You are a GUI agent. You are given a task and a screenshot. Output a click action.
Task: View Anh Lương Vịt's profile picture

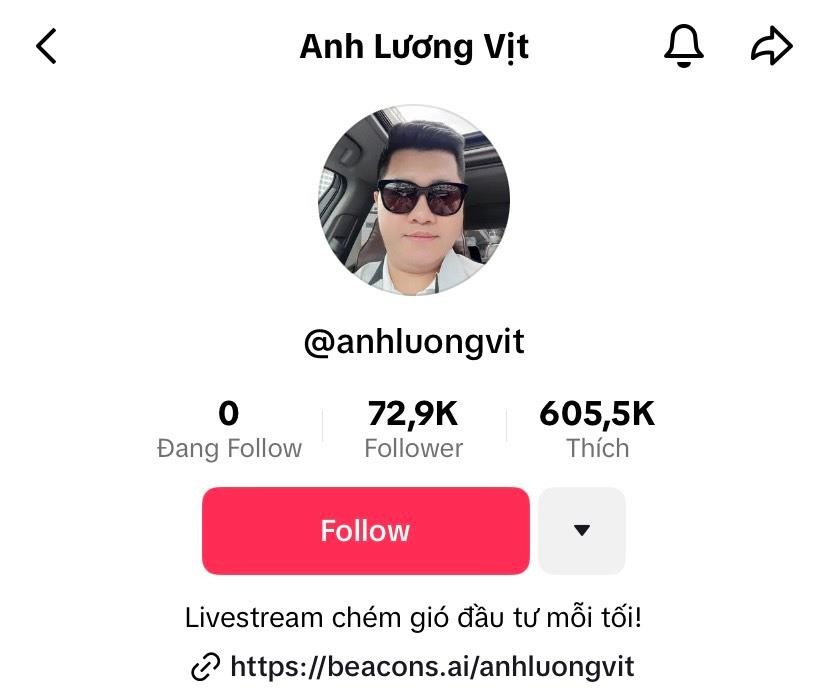tap(414, 200)
